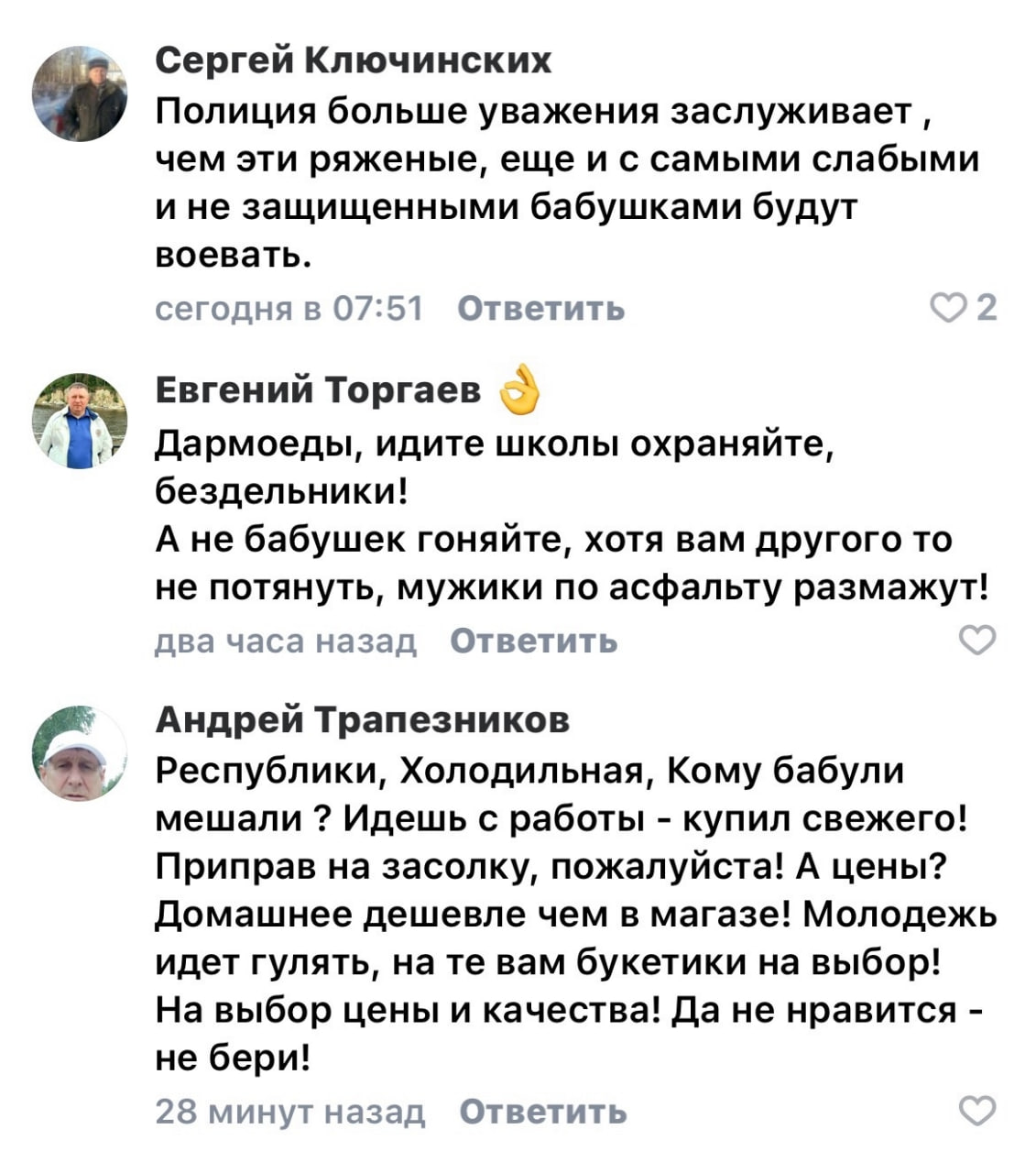
Task: Like Андрей Трапезников's comment
Action: coord(976,1112)
